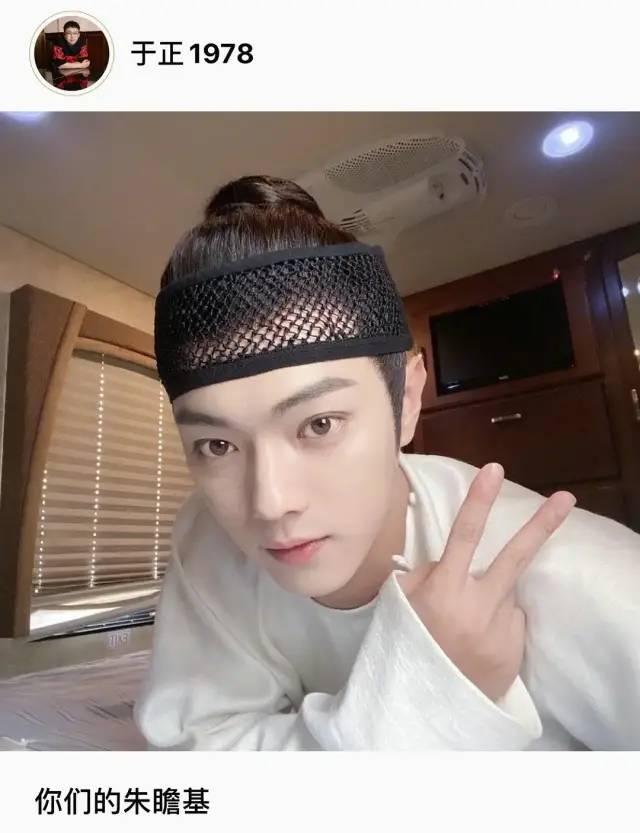Open the posted selfie photo full screen

(x=320, y=430)
